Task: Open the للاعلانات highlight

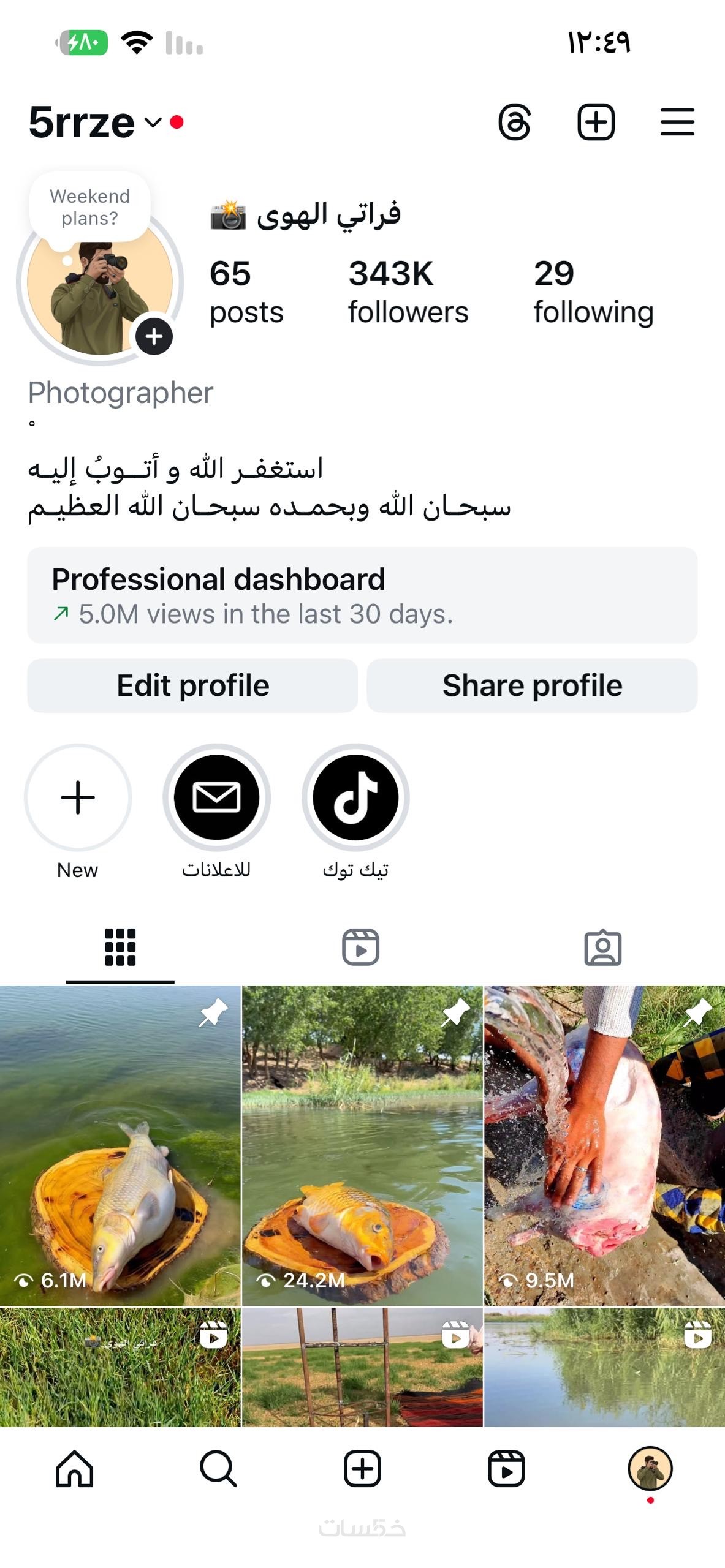Action: pos(216,797)
